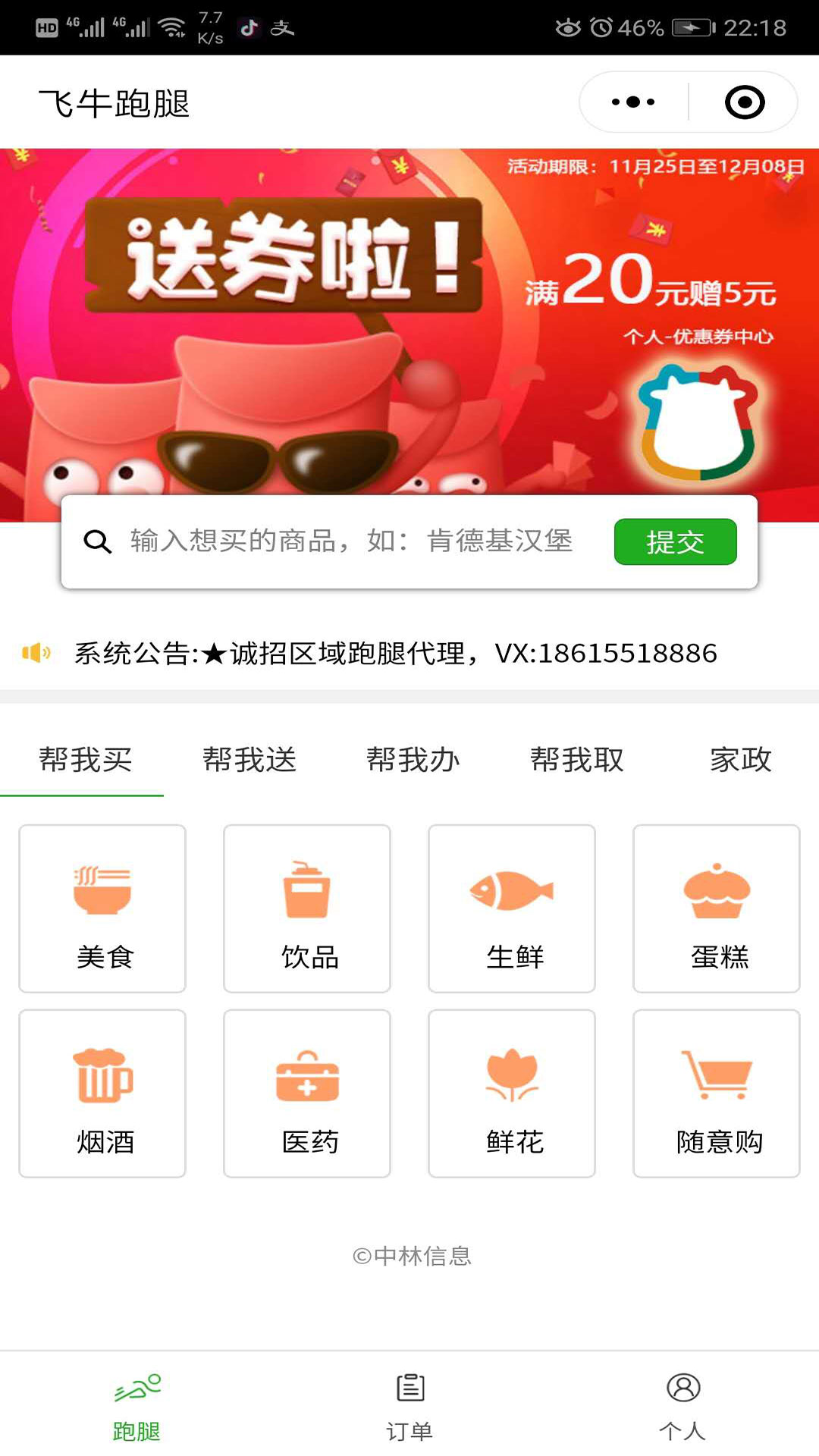The image size is (819, 1456).
Task: Switch to the 帮我取 tab
Action: (576, 759)
